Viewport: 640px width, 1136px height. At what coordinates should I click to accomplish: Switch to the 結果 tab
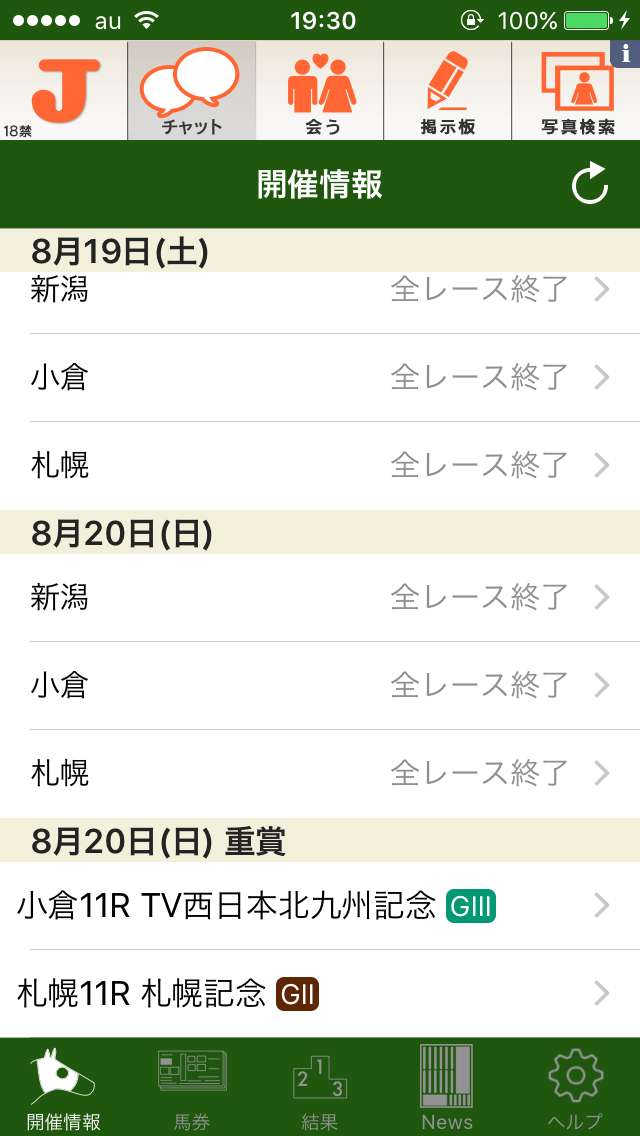tap(320, 1087)
